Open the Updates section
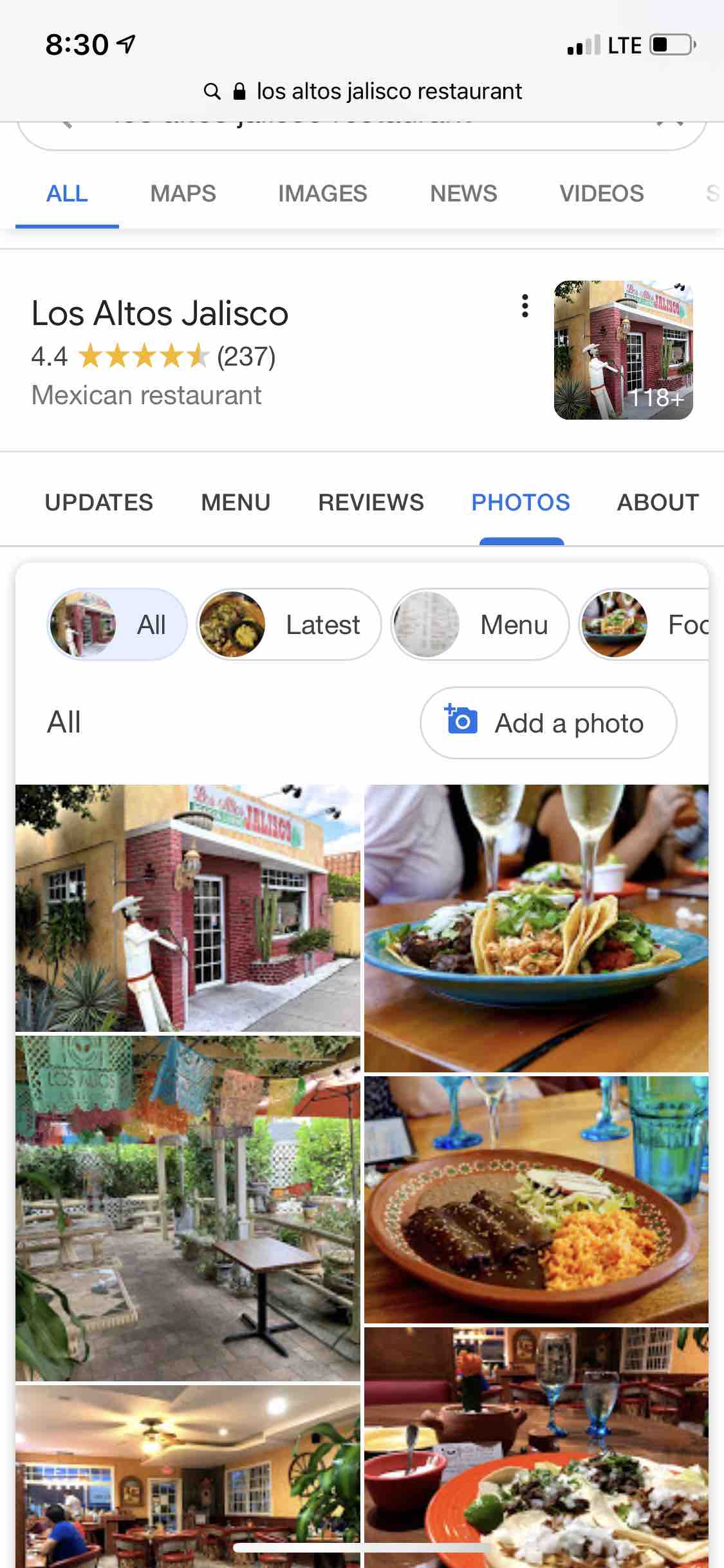 tap(98, 503)
